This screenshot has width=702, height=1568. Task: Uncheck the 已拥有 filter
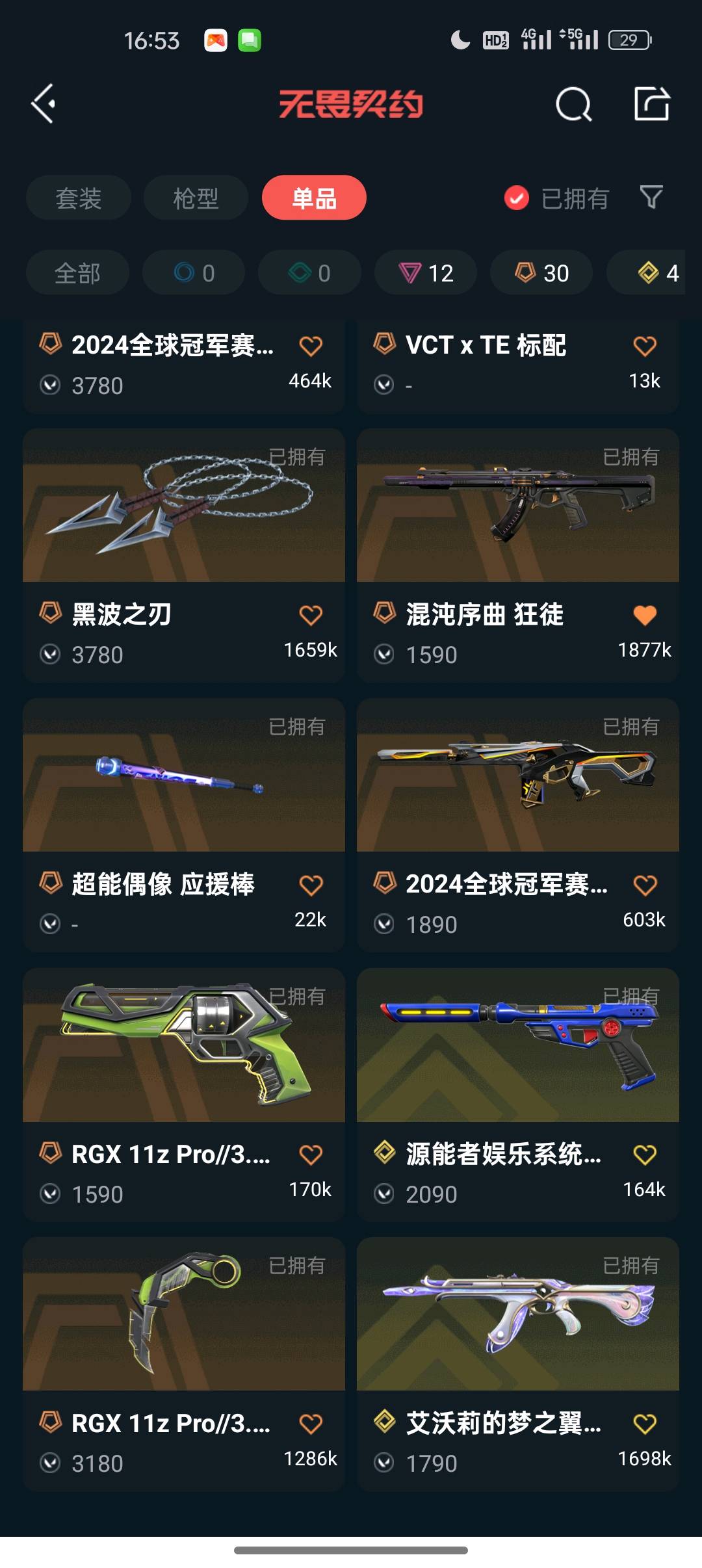click(x=517, y=198)
